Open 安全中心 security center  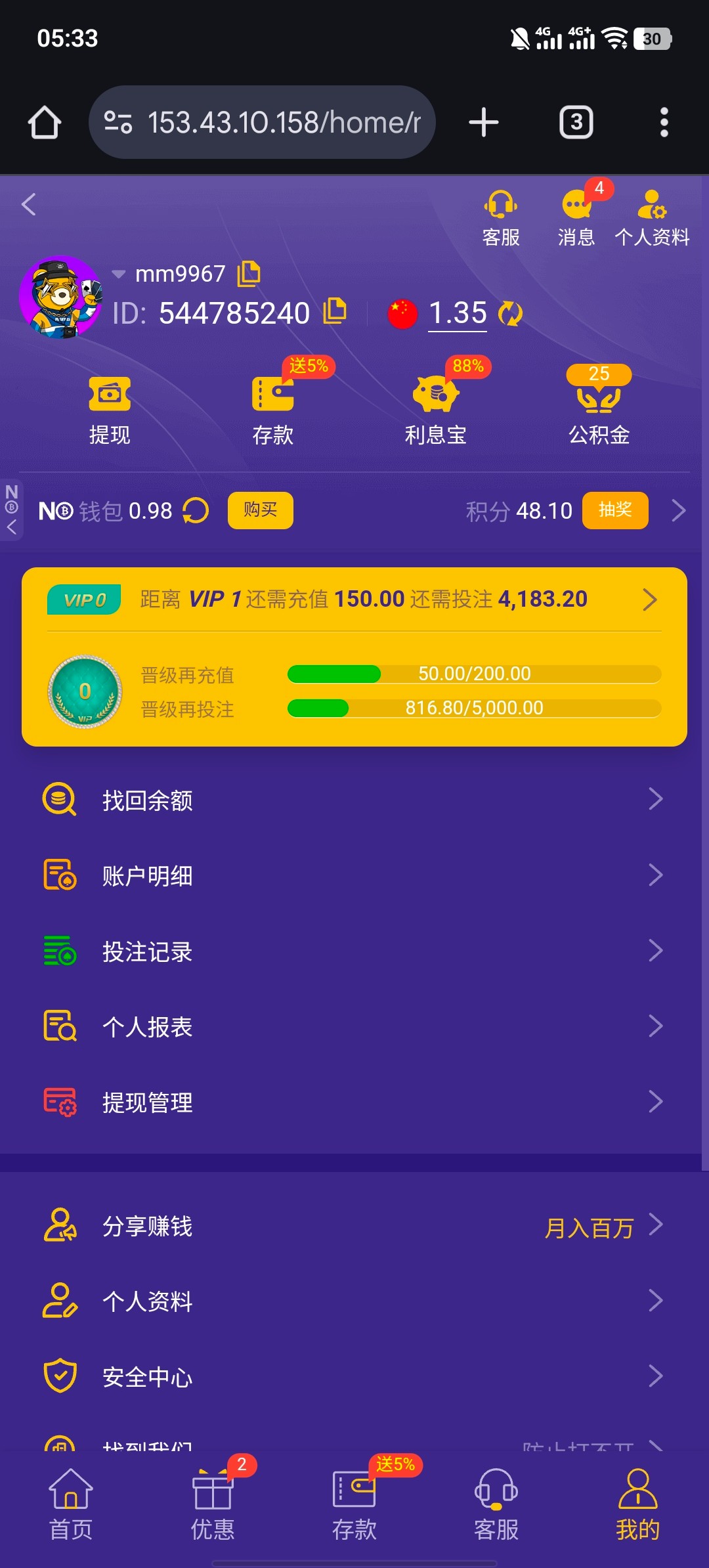(x=354, y=1376)
